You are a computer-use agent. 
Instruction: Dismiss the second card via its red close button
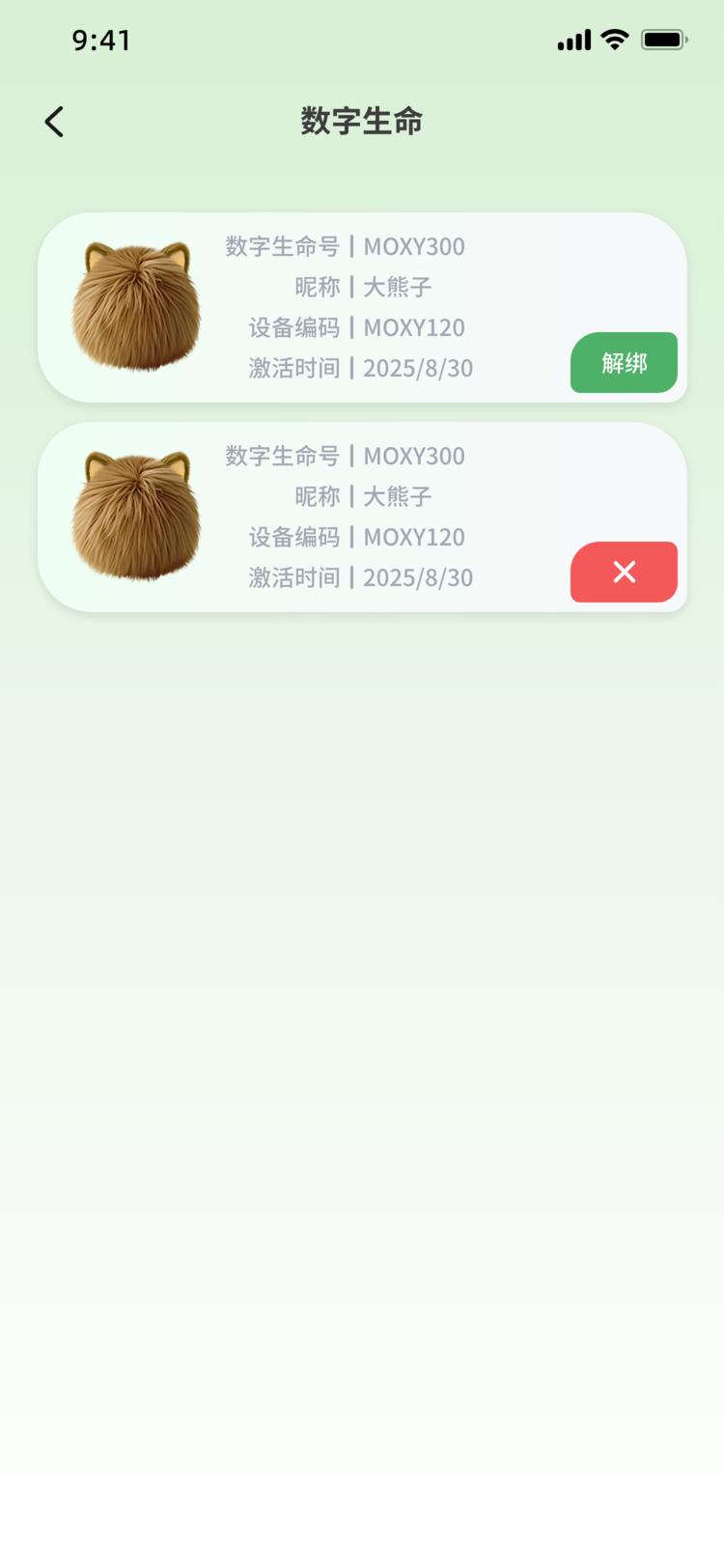(x=624, y=572)
